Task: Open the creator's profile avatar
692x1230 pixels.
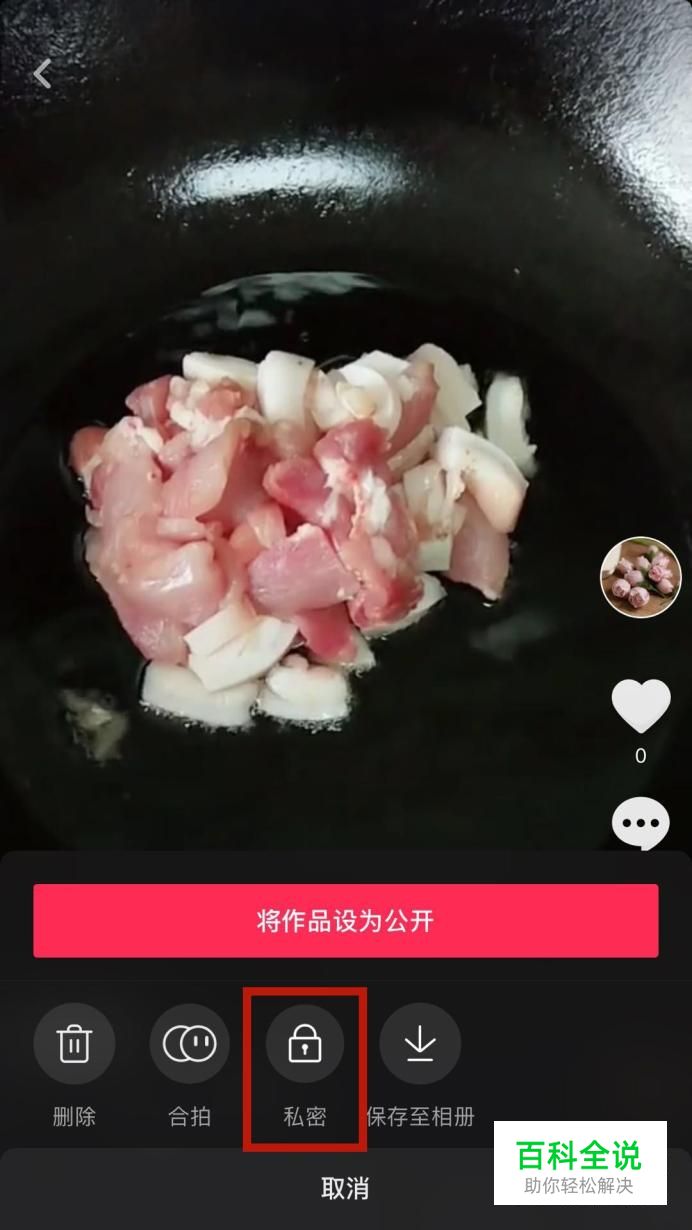Action: tap(640, 577)
